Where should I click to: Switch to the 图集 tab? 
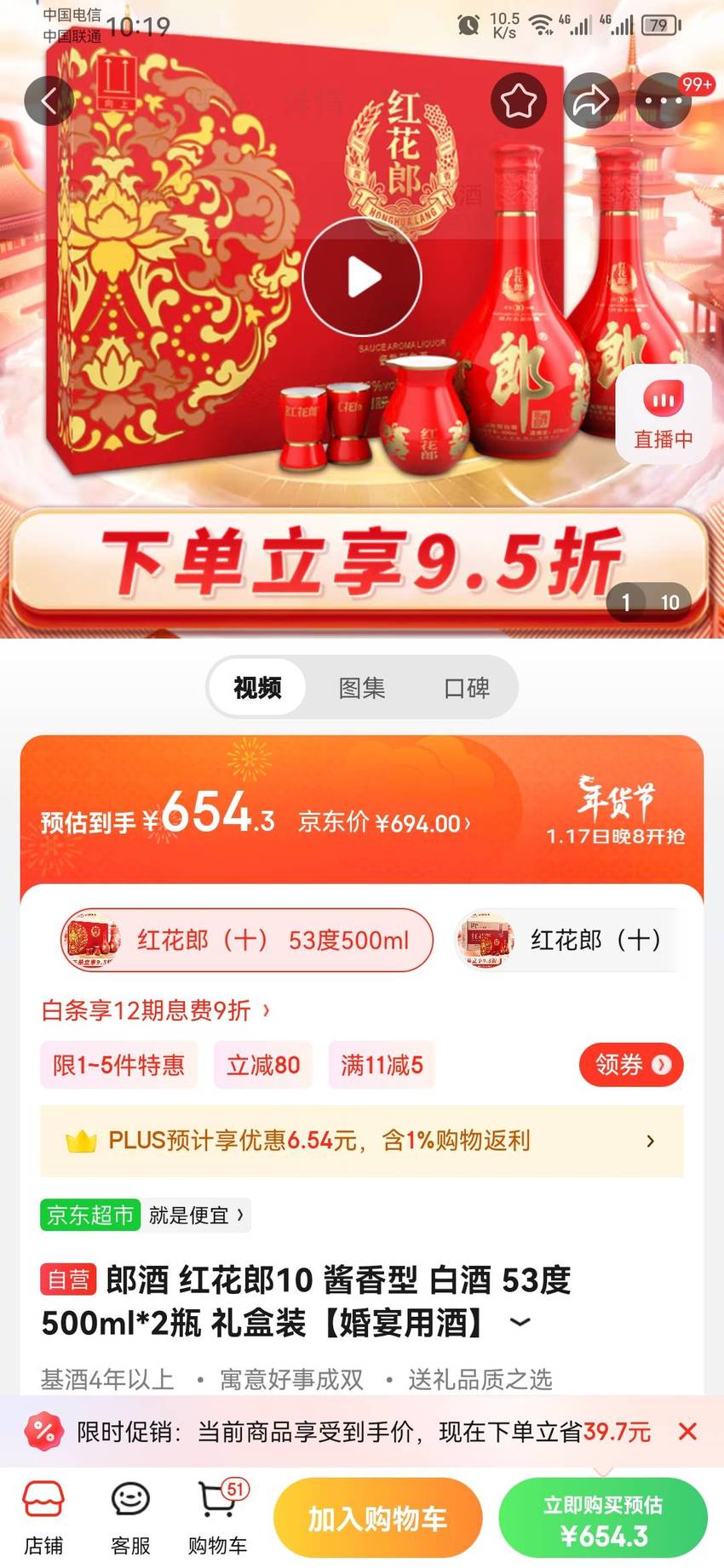[x=362, y=687]
